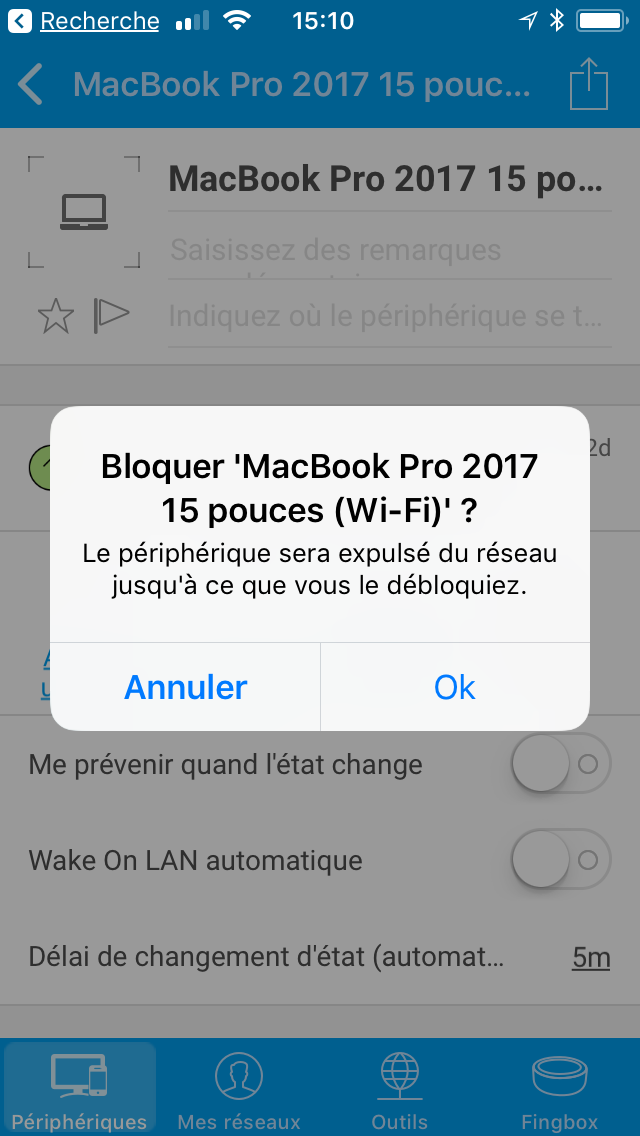Change the laptop device icon
This screenshot has width=640, height=1136.
(x=84, y=212)
